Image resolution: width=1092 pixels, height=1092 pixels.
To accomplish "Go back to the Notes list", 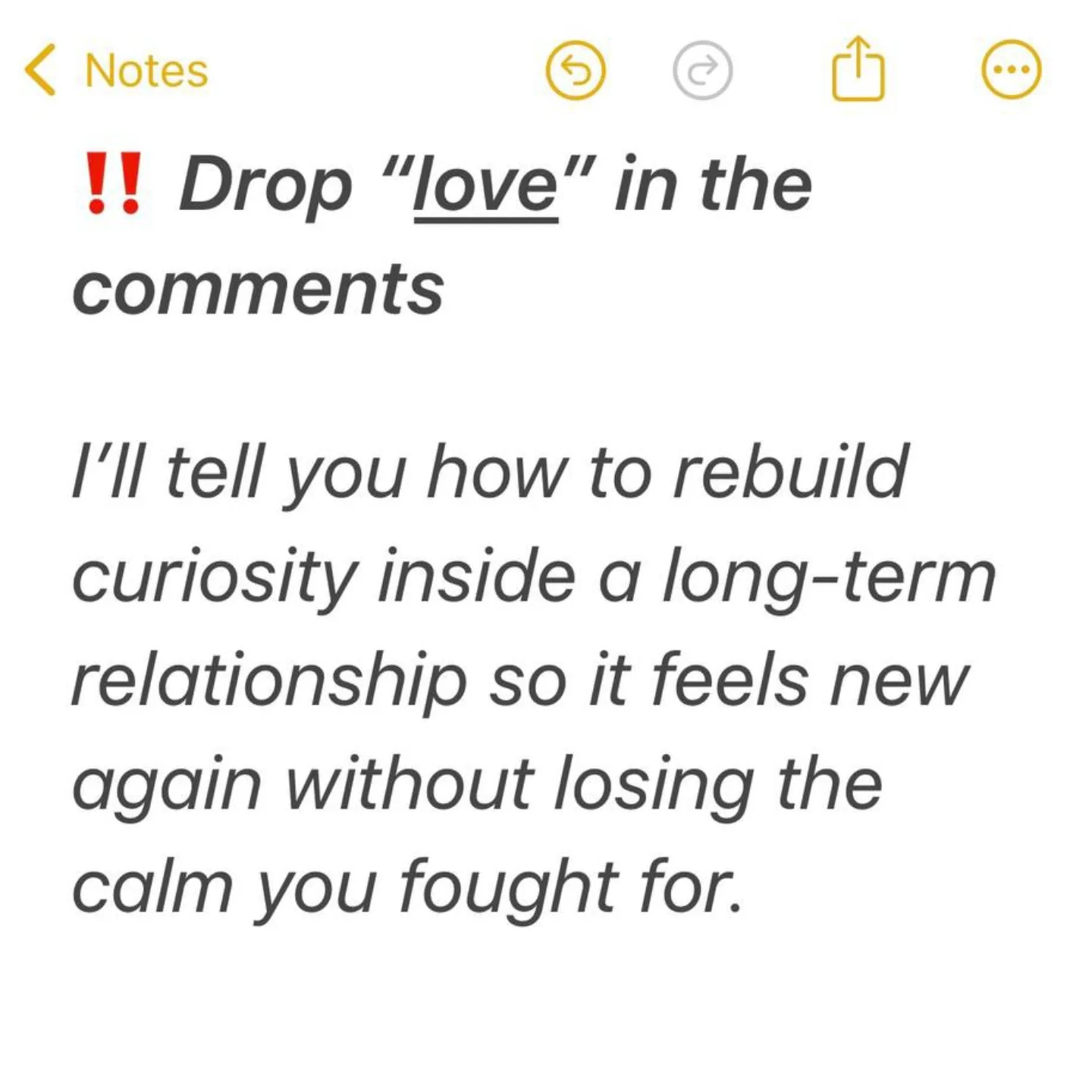I will [116, 71].
